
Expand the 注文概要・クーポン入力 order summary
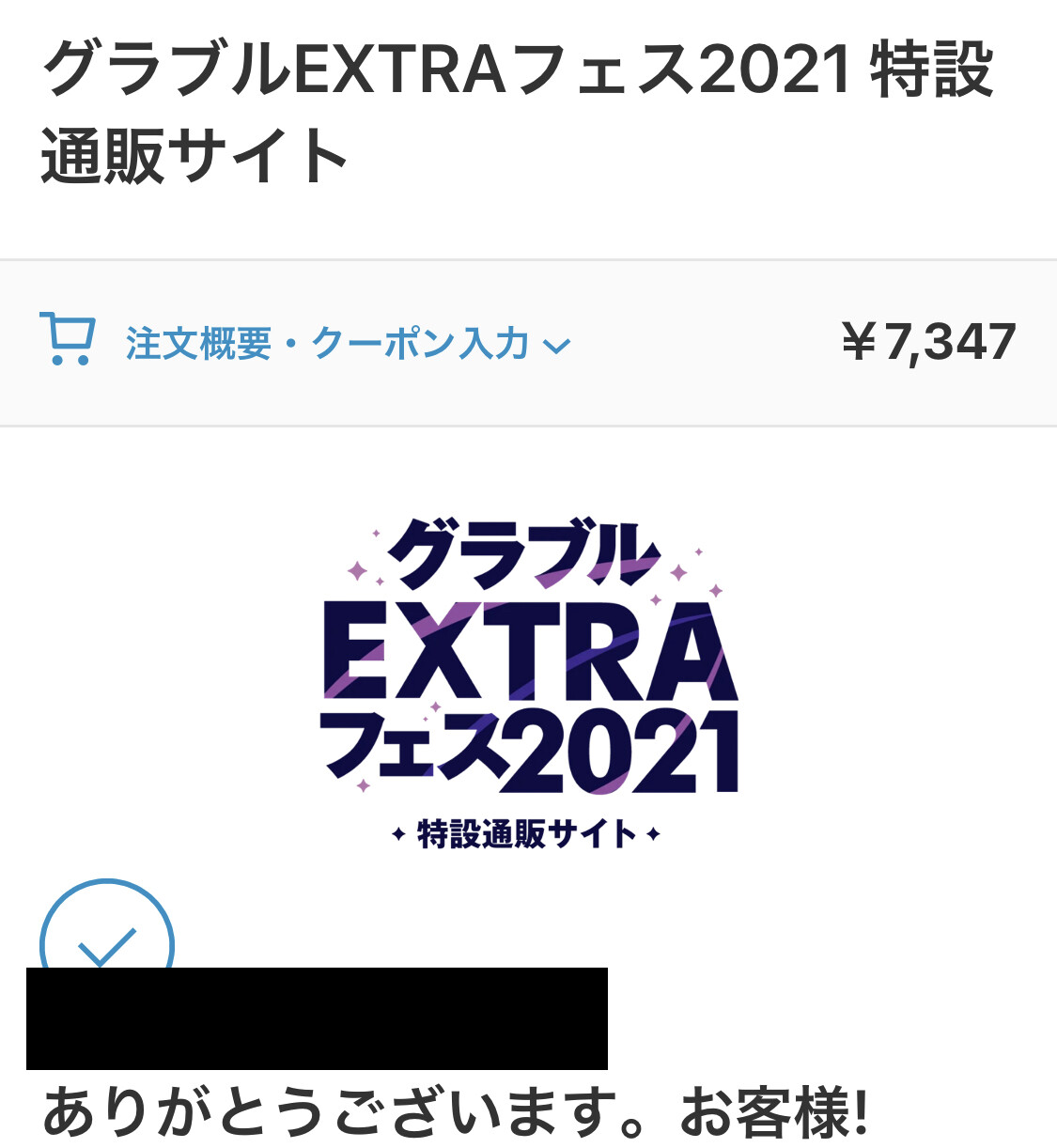(x=347, y=344)
